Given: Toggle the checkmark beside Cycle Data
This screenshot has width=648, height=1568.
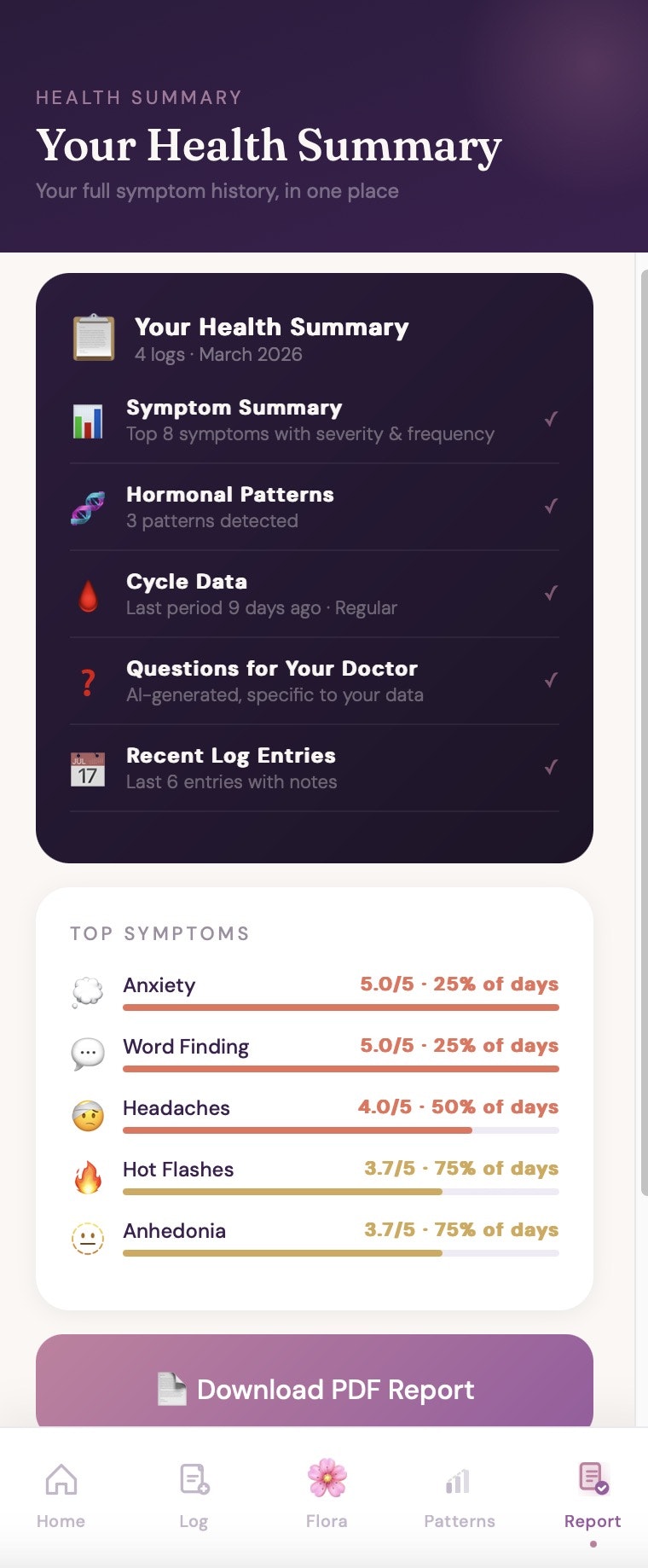Looking at the screenshot, I should pos(551,594).
